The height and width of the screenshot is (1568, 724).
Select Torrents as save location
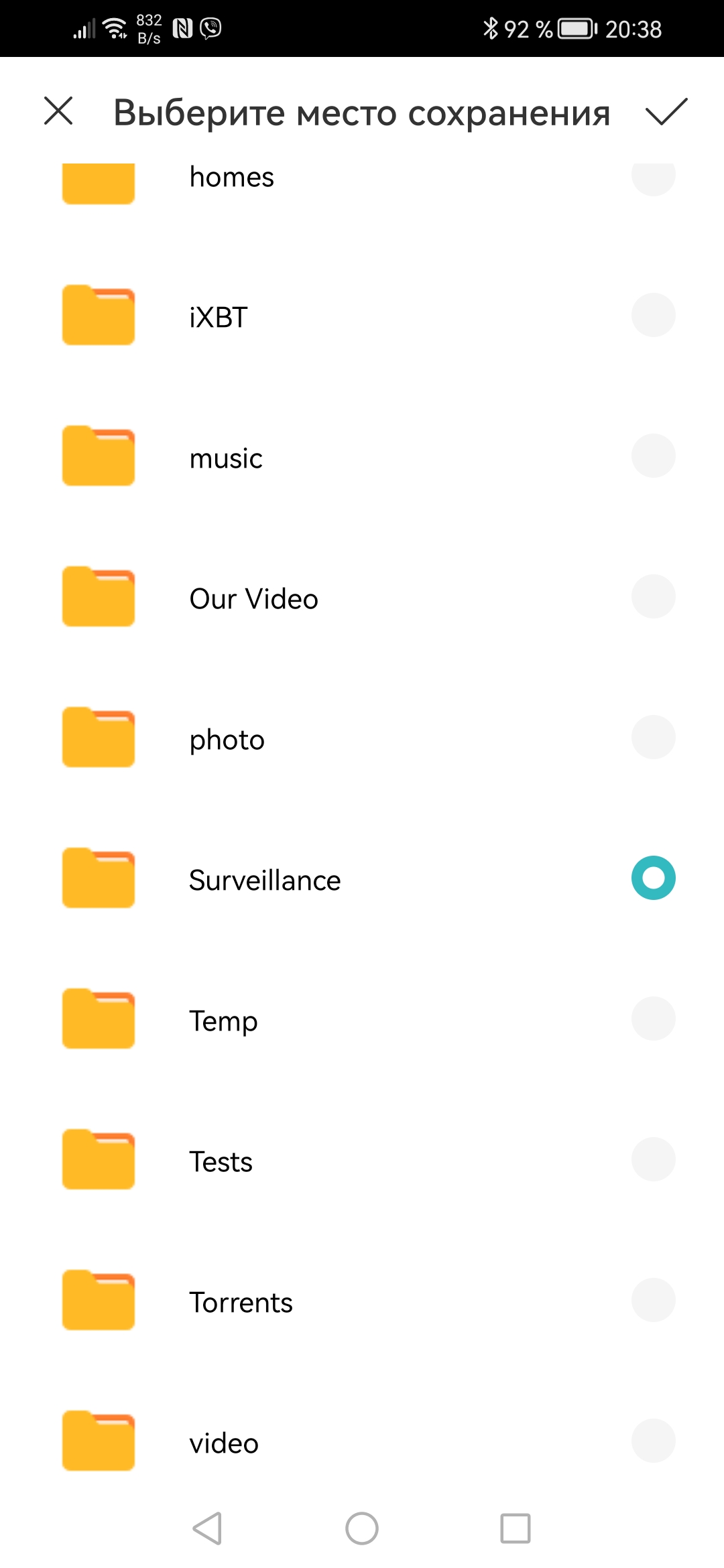point(653,1300)
